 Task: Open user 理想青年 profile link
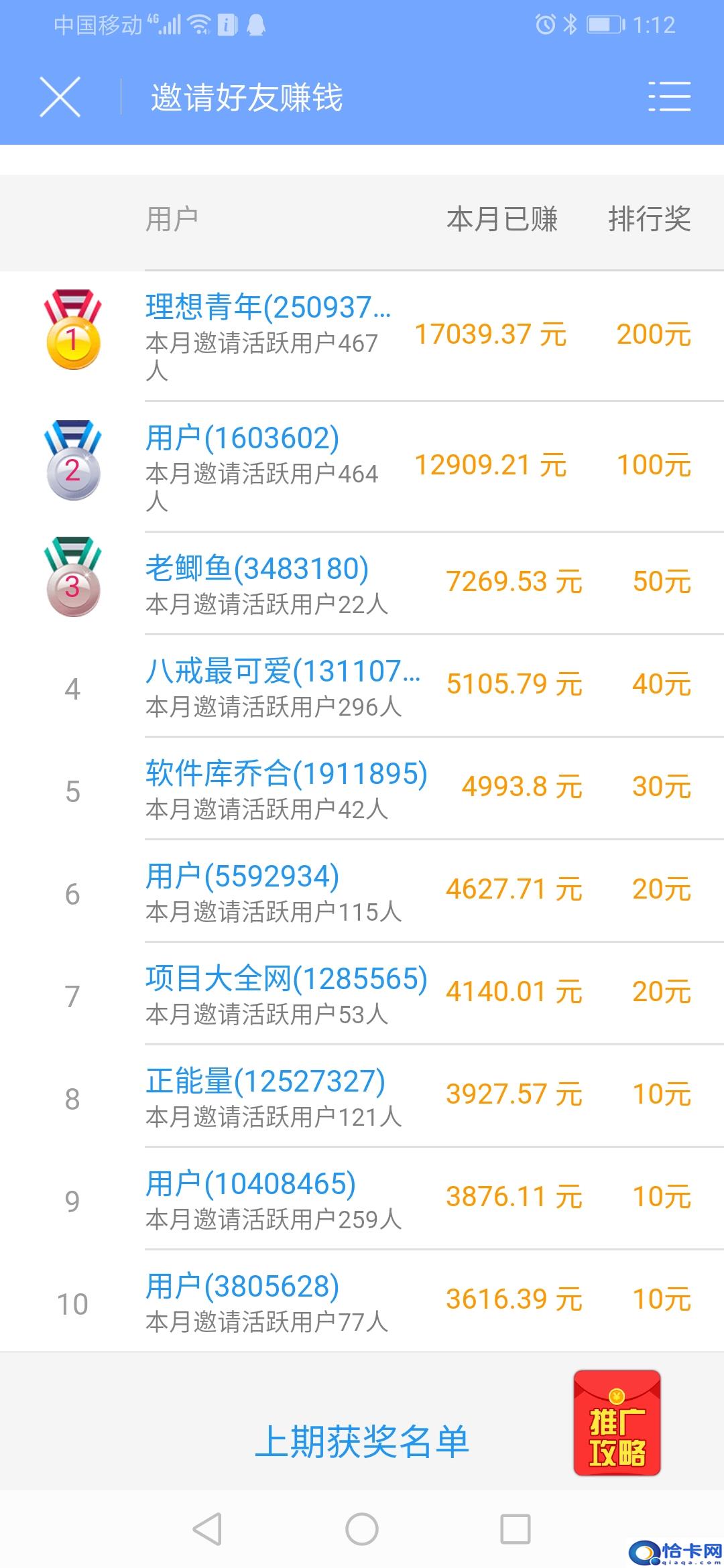[267, 307]
